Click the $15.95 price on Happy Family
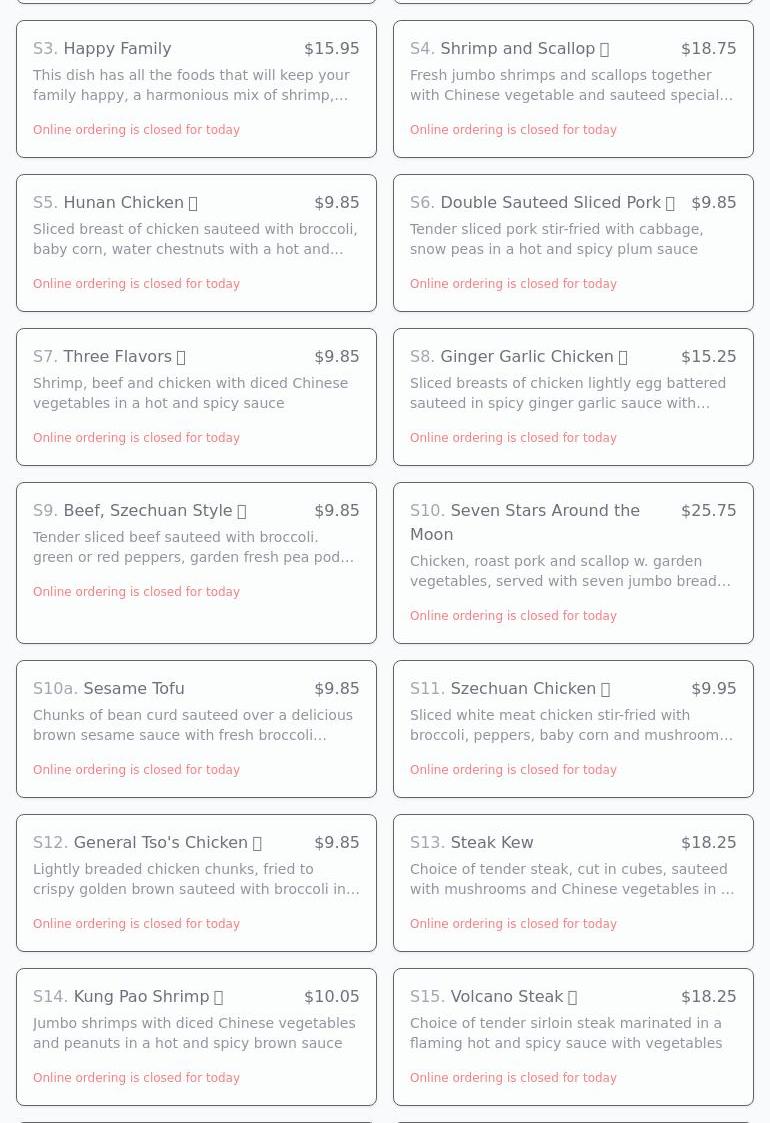The width and height of the screenshot is (770, 1123). click(x=331, y=48)
